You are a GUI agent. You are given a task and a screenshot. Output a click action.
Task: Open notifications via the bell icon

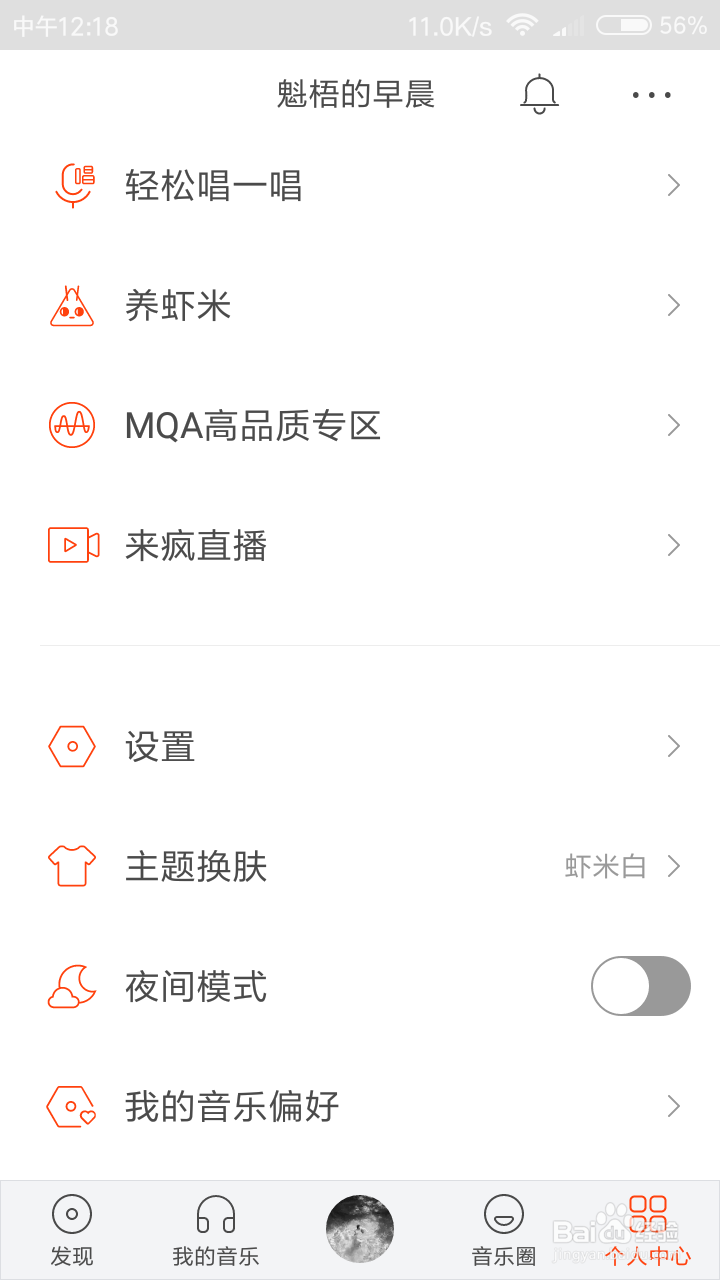(x=539, y=94)
